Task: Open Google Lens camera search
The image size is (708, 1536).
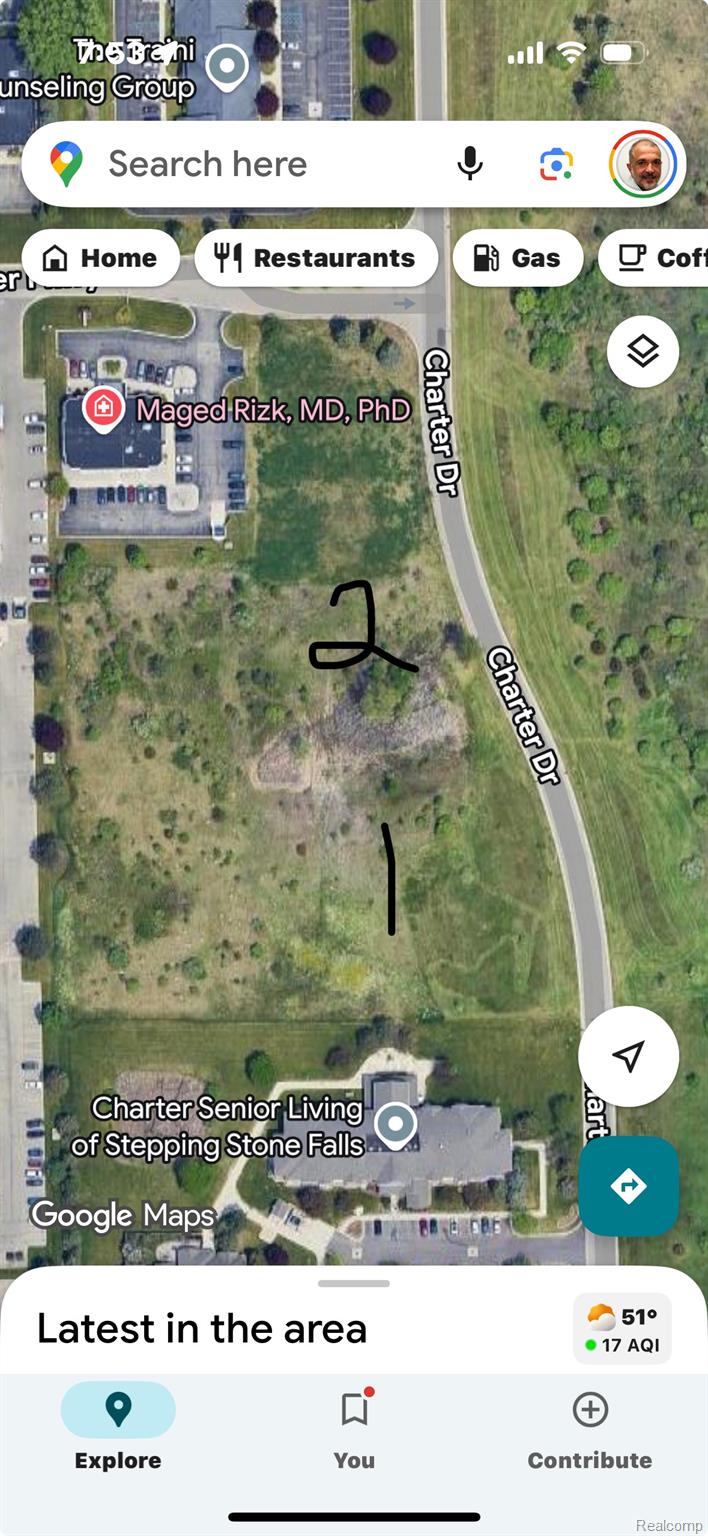Action: (556, 164)
